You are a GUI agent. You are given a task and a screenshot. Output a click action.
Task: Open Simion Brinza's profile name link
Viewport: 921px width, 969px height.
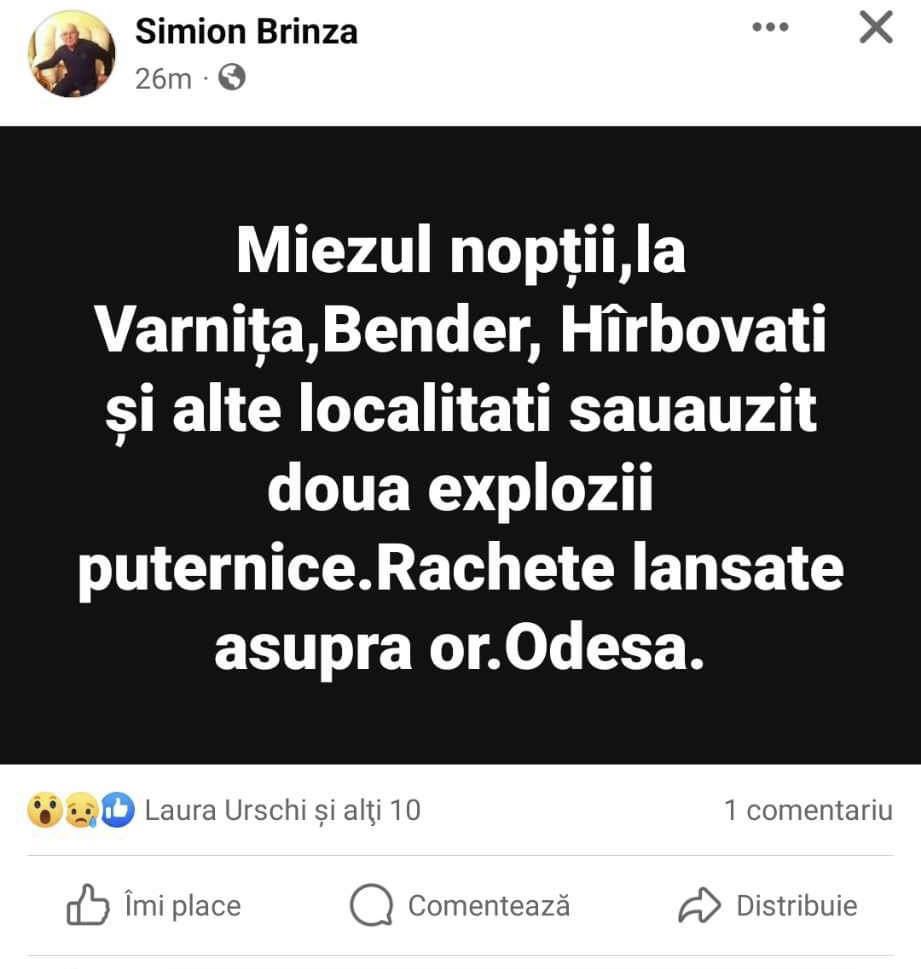(x=246, y=32)
